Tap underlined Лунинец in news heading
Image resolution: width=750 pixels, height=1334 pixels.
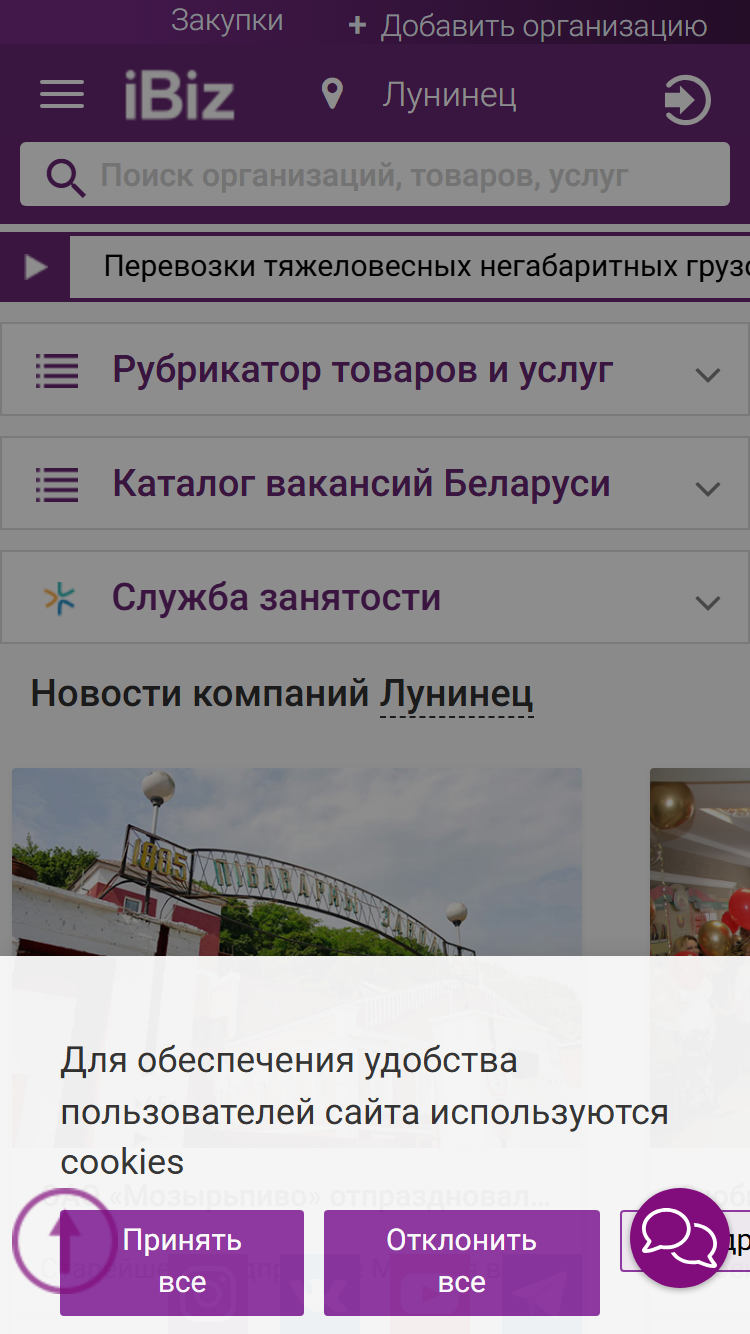coord(456,693)
